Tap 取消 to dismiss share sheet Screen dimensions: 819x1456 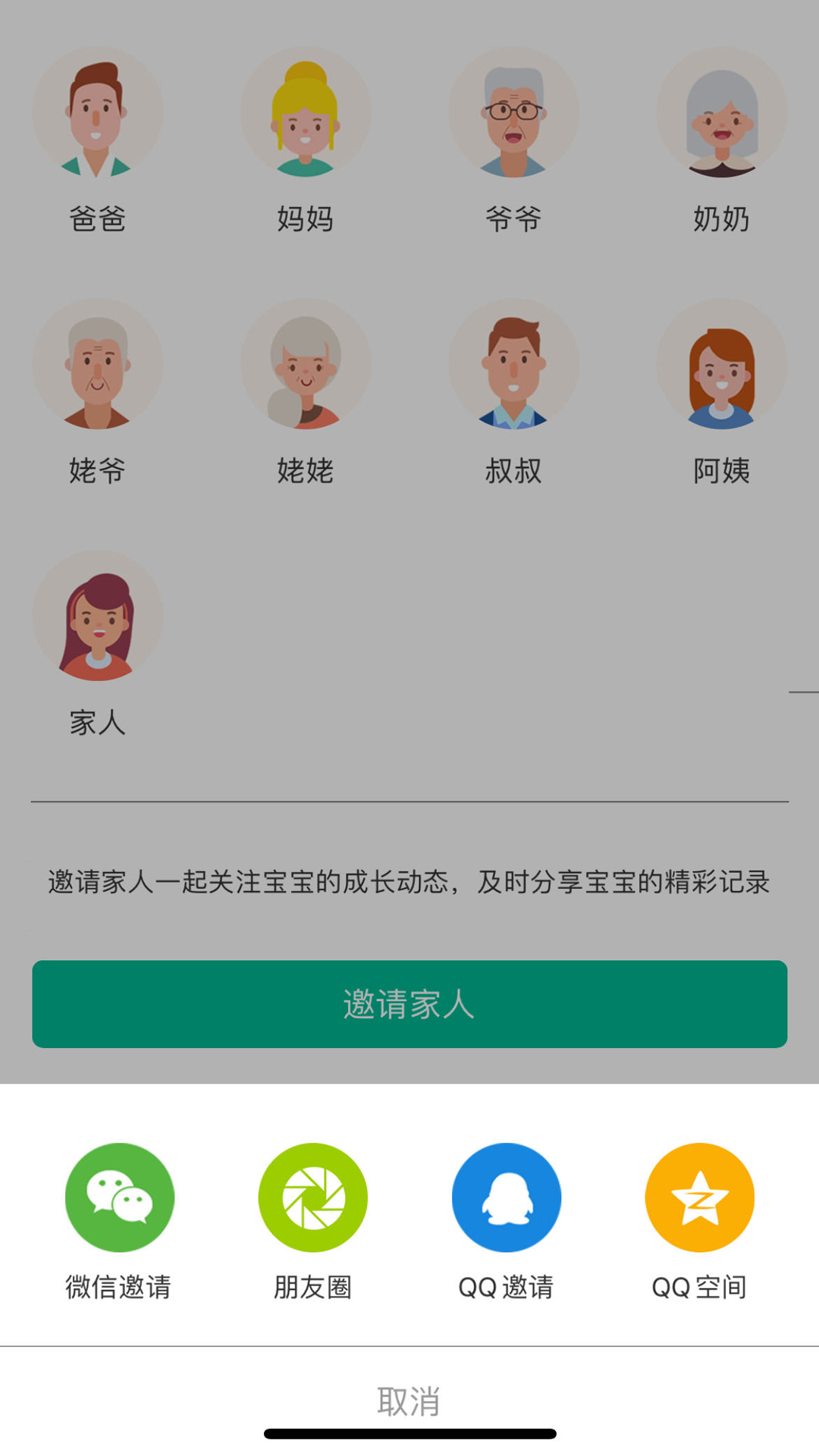pyautogui.click(x=409, y=1401)
